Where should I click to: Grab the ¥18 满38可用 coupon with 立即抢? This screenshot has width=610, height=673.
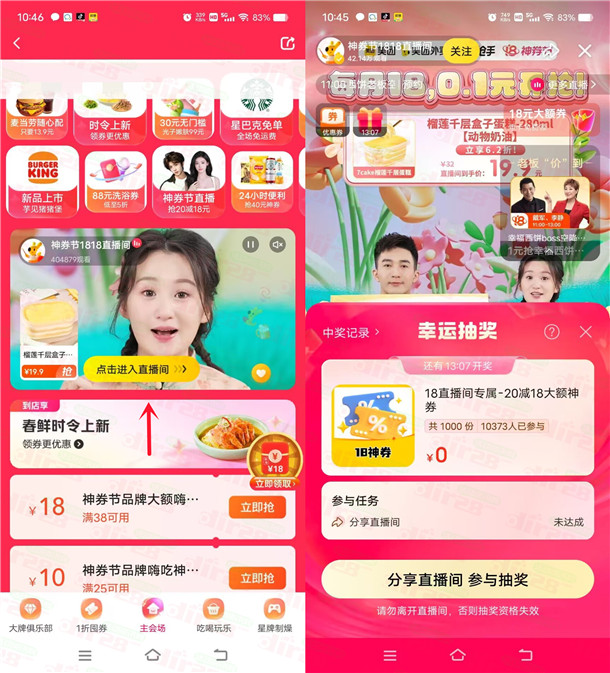(x=257, y=508)
